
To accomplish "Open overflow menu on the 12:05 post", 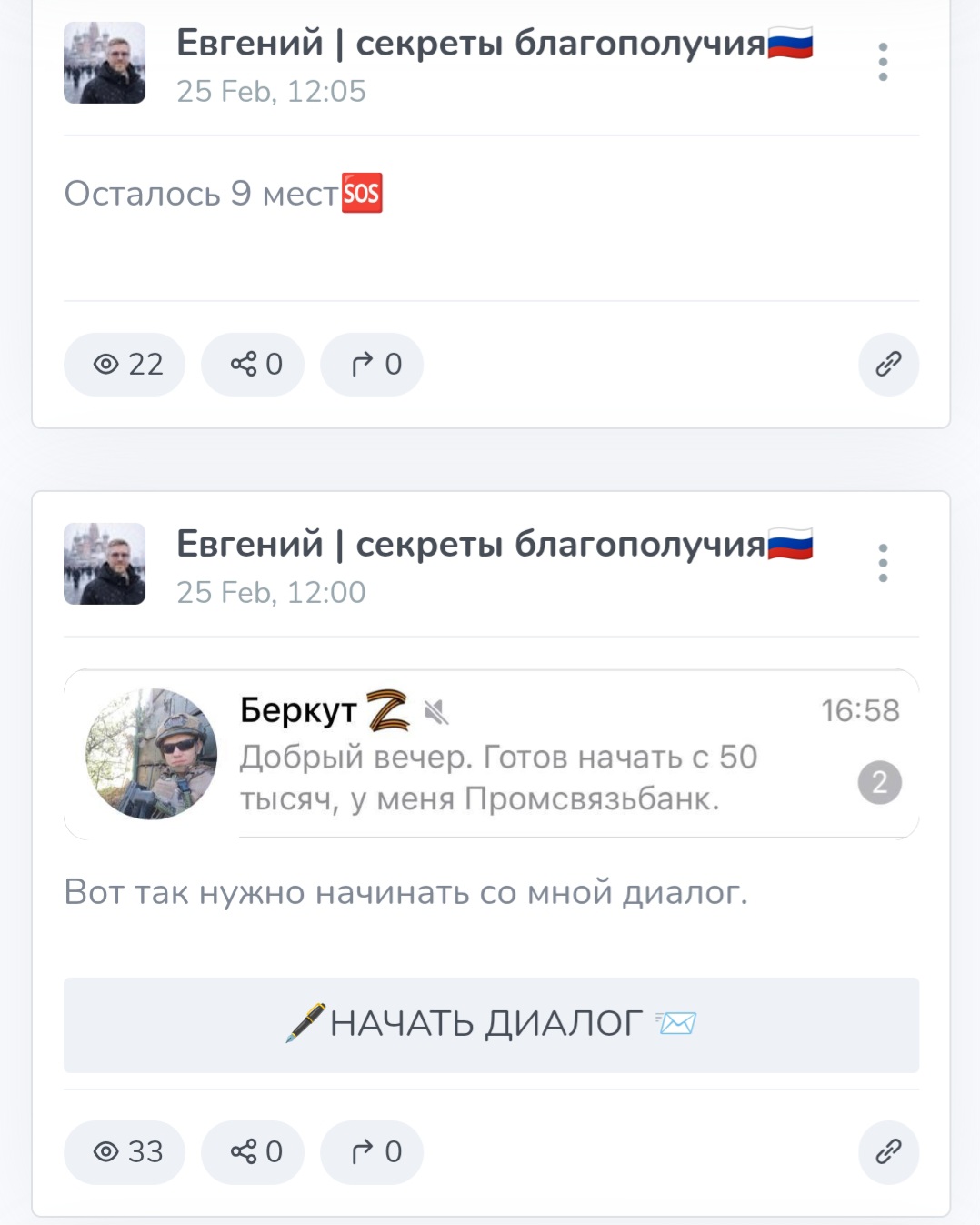I will 883,63.
